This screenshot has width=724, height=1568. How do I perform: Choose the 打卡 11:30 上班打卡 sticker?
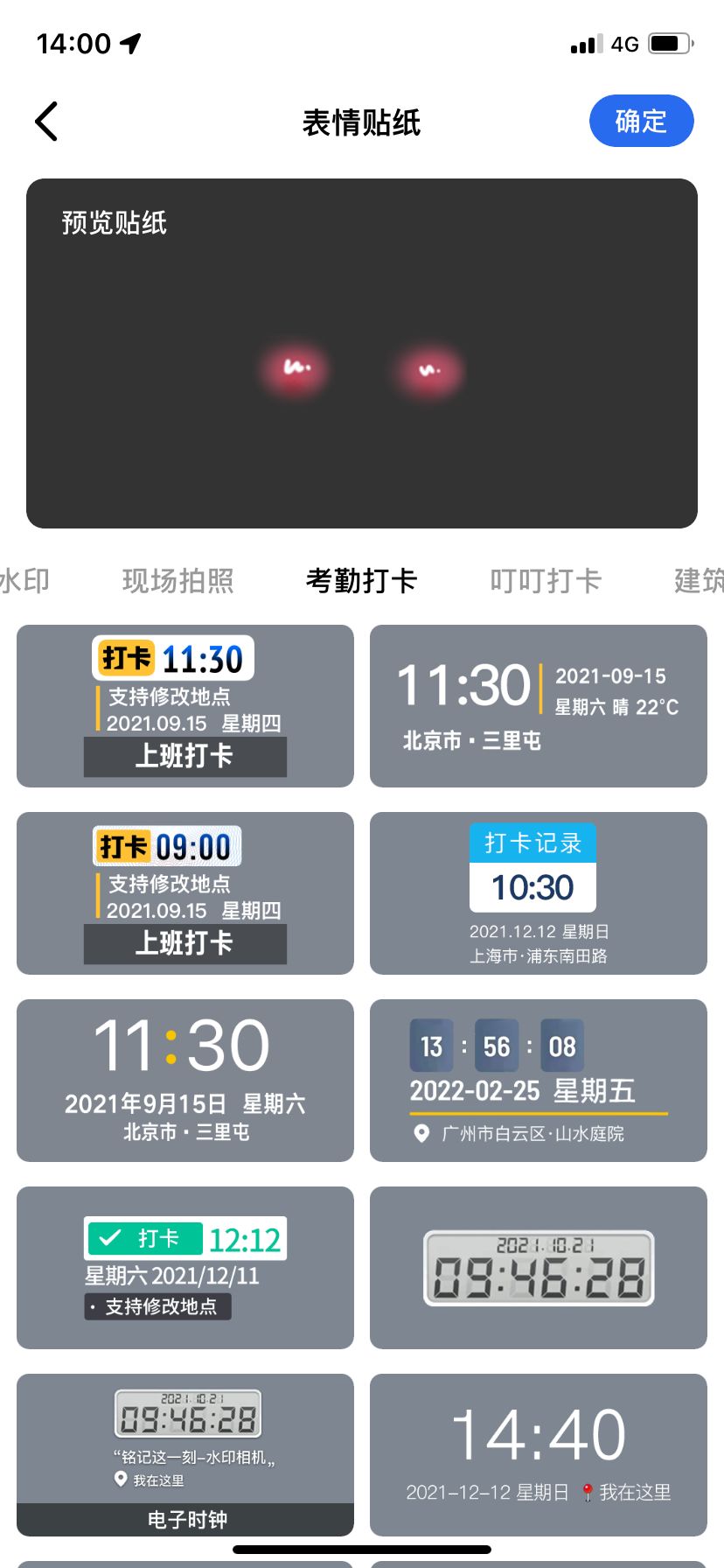tap(185, 706)
